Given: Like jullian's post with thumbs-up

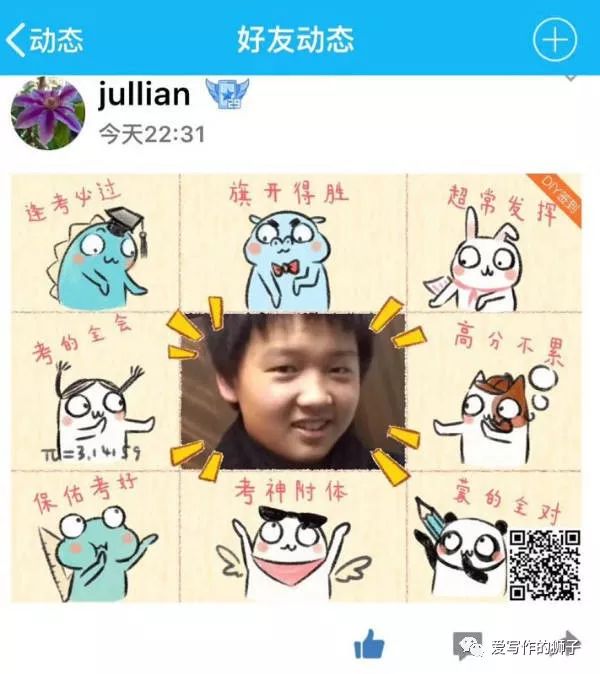Looking at the screenshot, I should click(x=369, y=644).
